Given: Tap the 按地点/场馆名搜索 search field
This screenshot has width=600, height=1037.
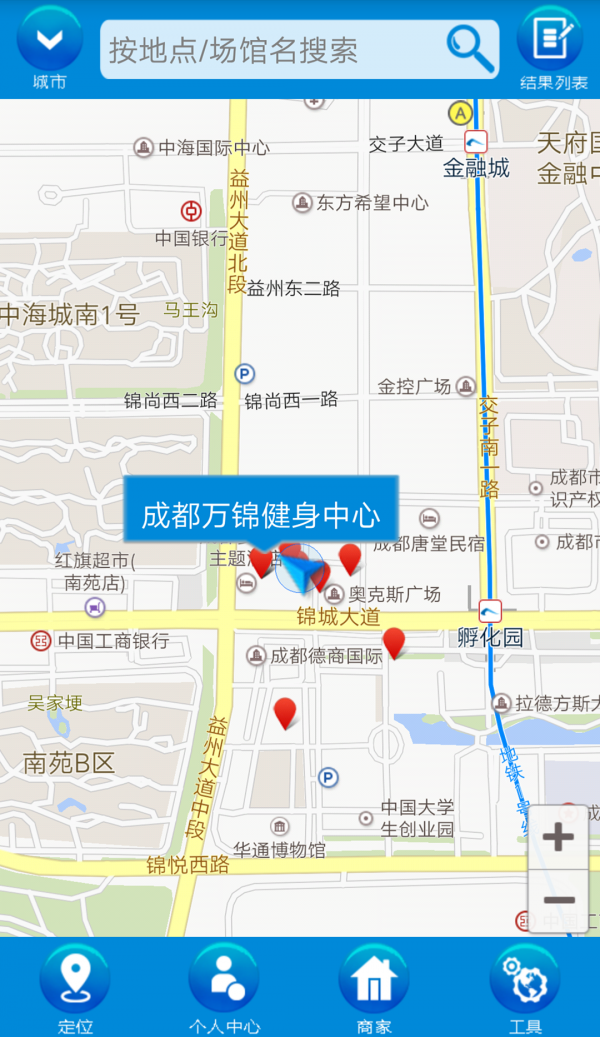Looking at the screenshot, I should [x=270, y=50].
